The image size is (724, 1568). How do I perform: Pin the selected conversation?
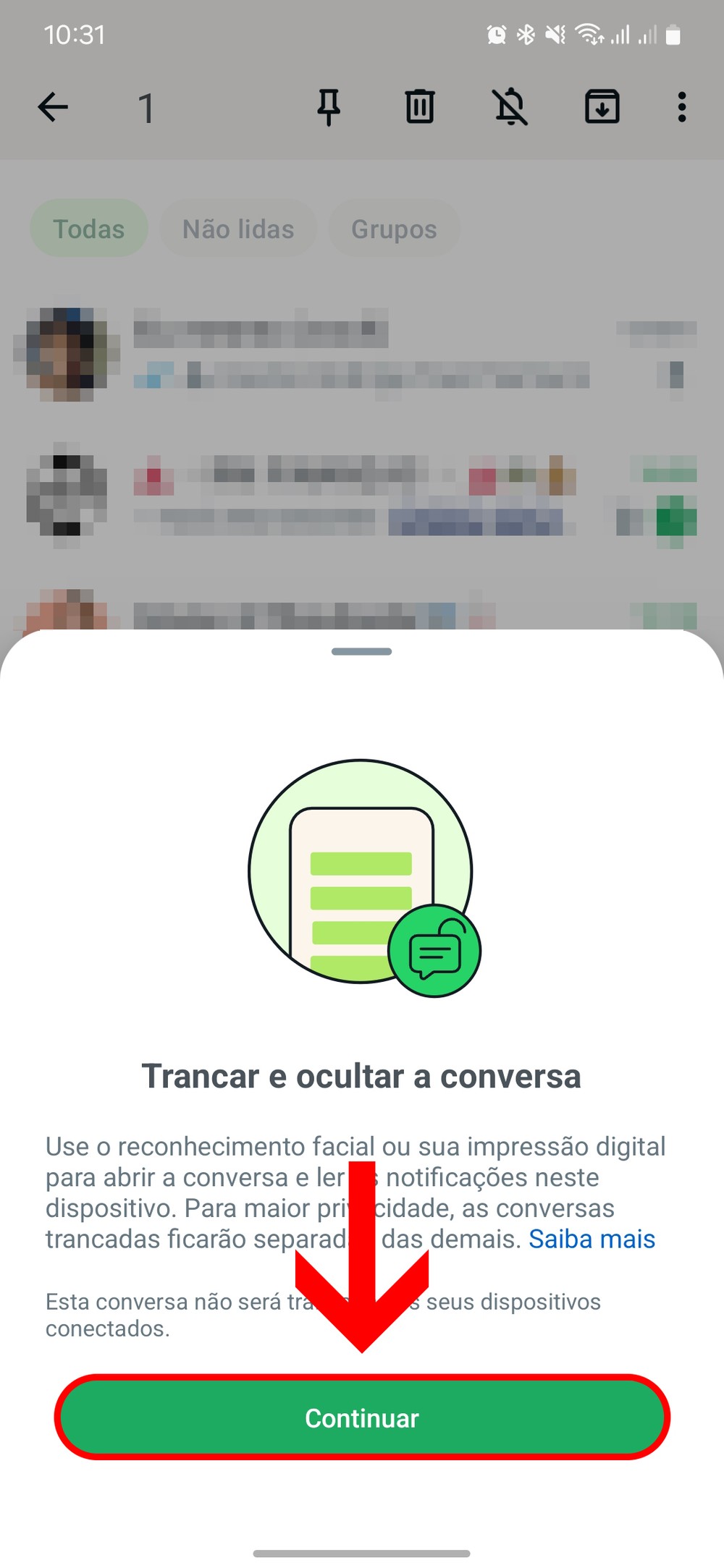[x=329, y=108]
